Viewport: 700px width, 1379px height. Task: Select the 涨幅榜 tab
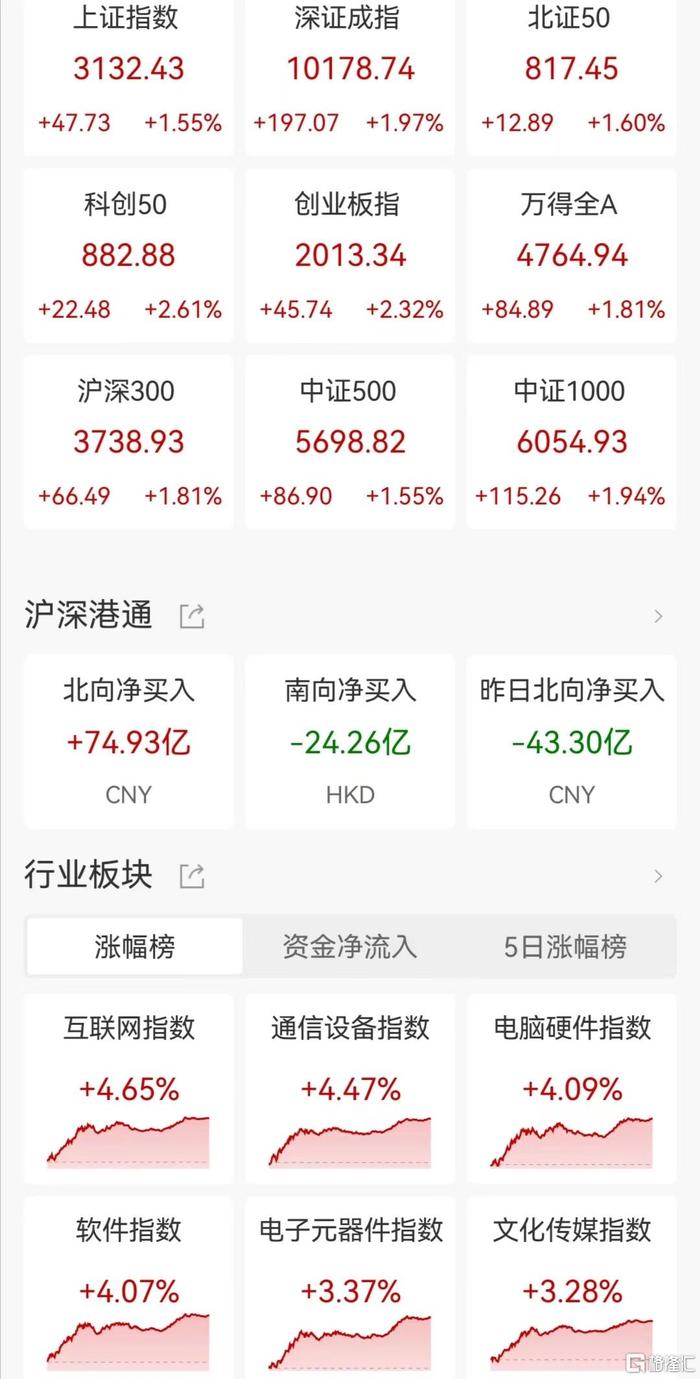click(x=134, y=946)
